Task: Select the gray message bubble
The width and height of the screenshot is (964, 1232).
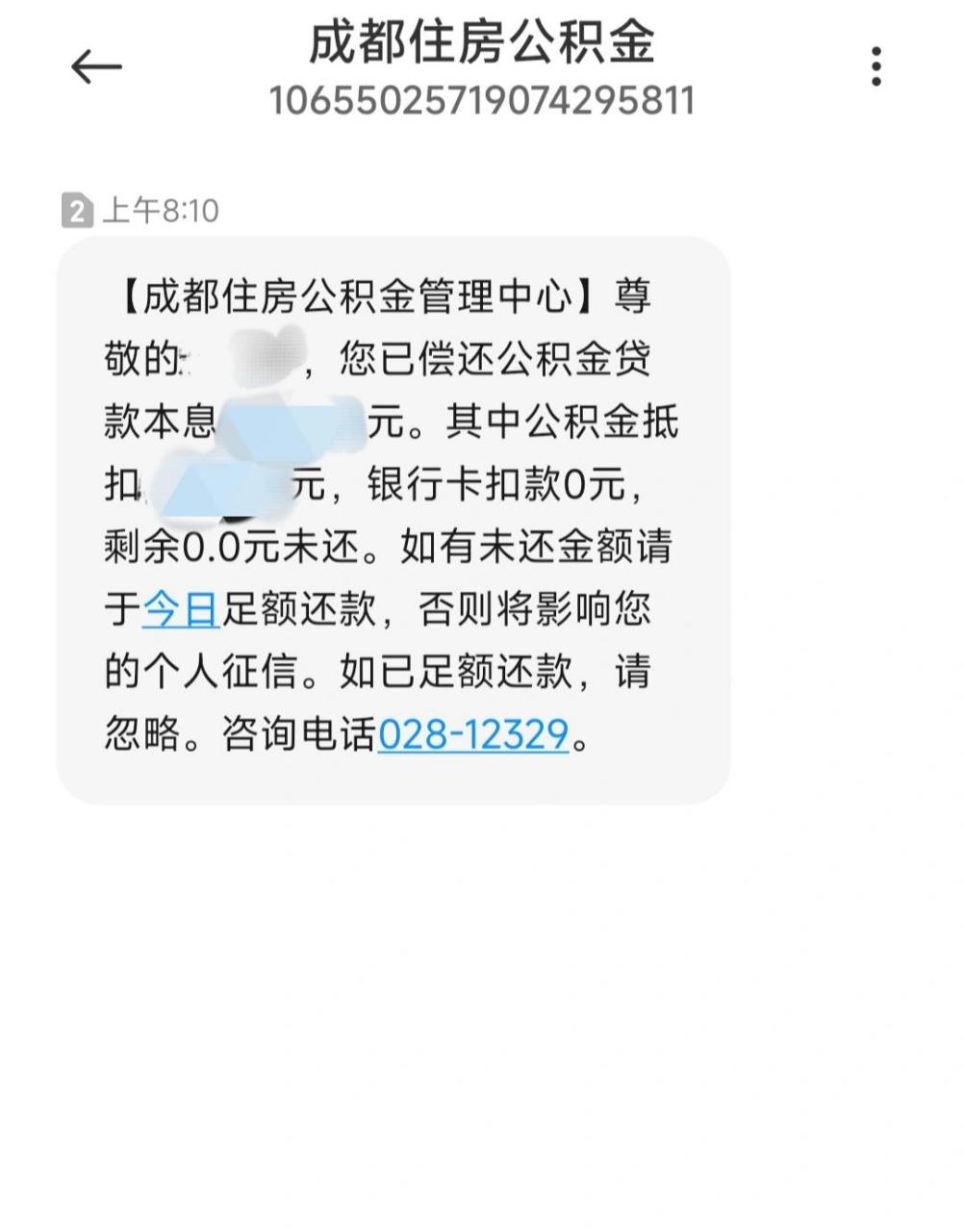Action: [394, 520]
